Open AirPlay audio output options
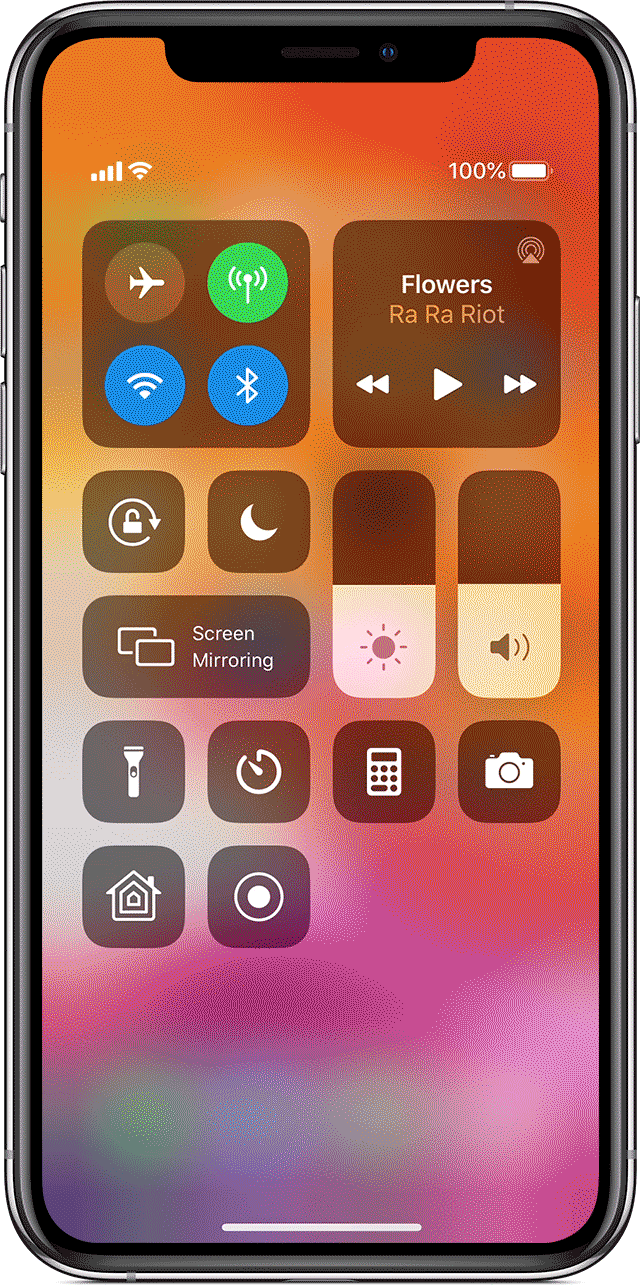This screenshot has width=640, height=1286. pos(529,250)
